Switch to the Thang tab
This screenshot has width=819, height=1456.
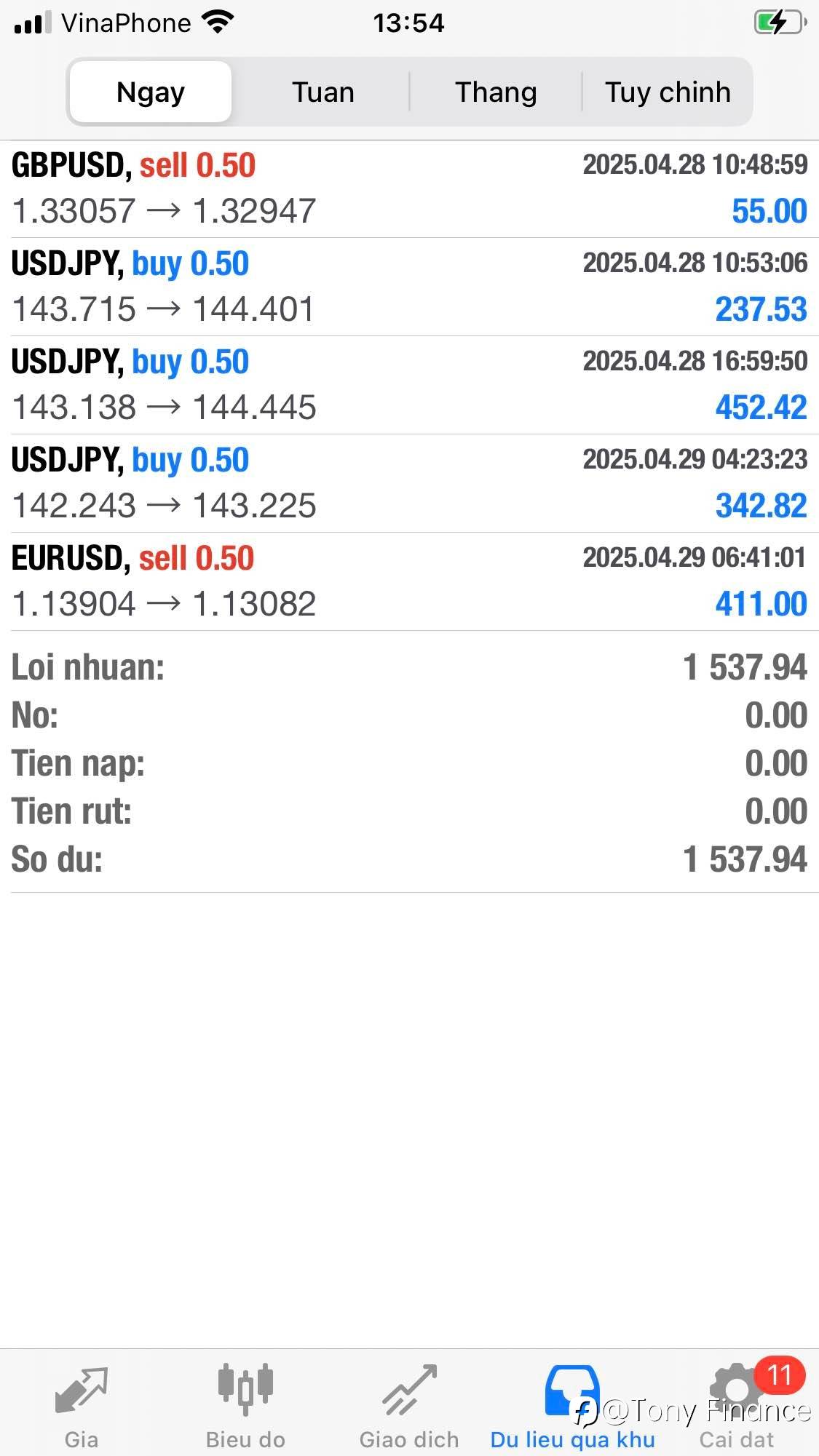496,92
